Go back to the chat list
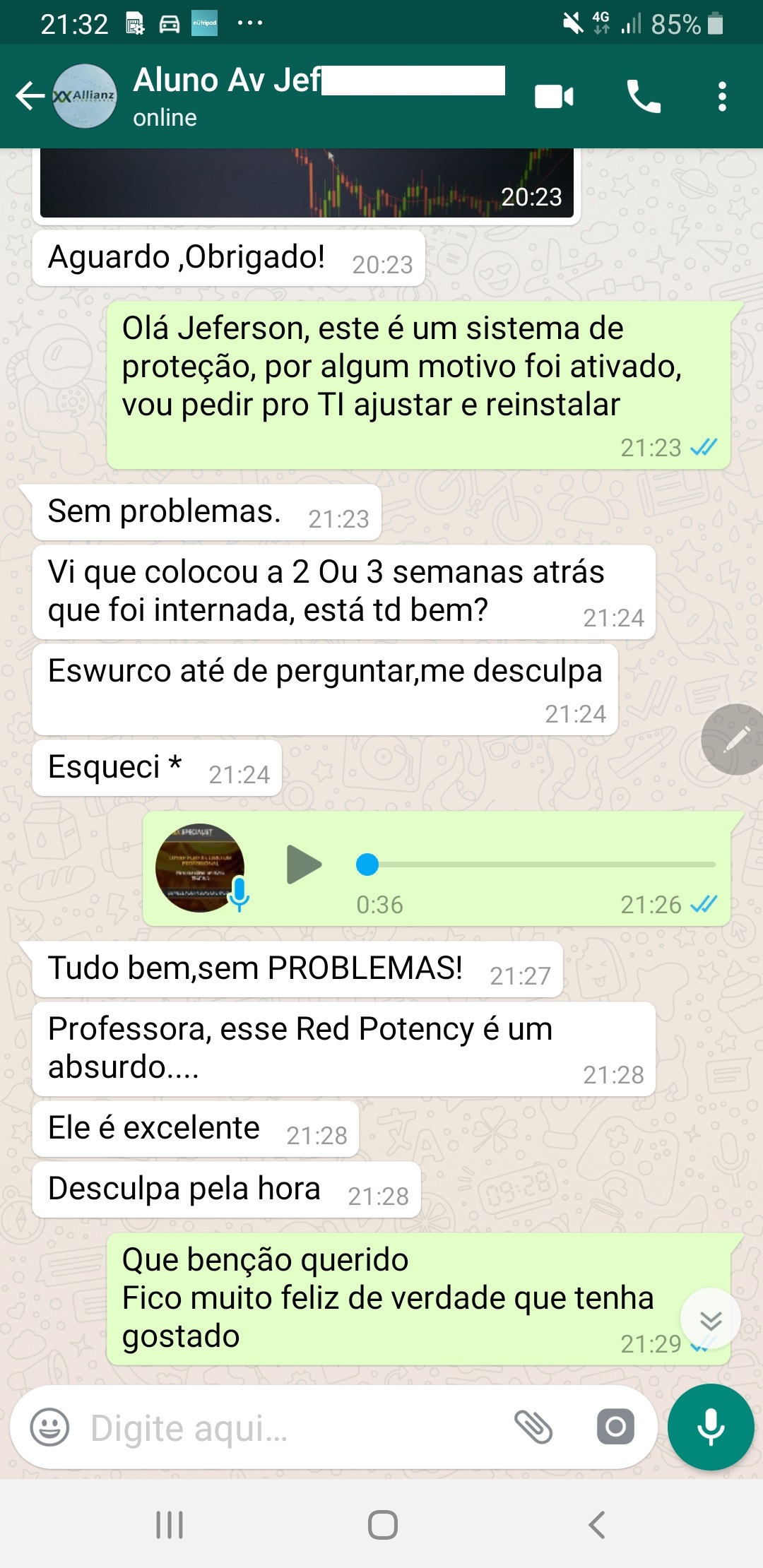This screenshot has width=763, height=1568. (30, 96)
